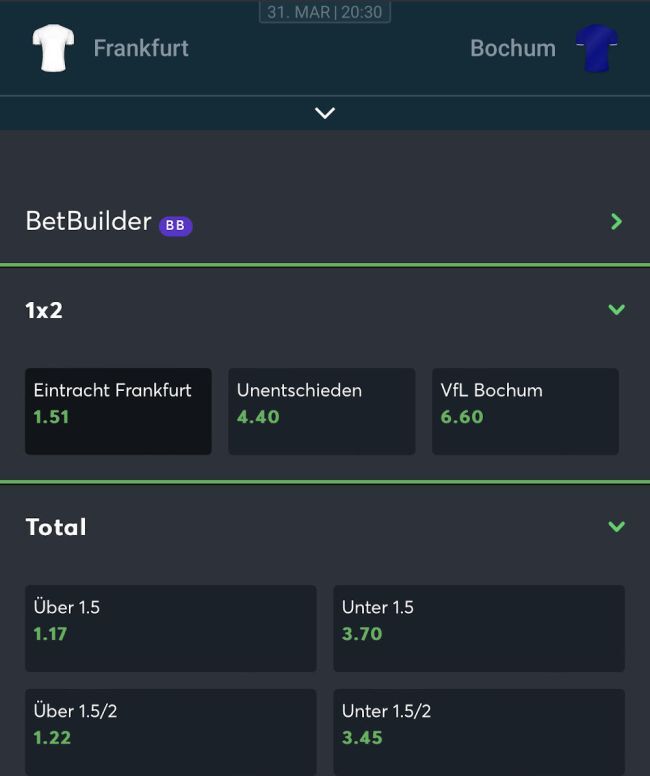
Task: Bet on VfL Bochum at 6.60
Action: tap(525, 411)
